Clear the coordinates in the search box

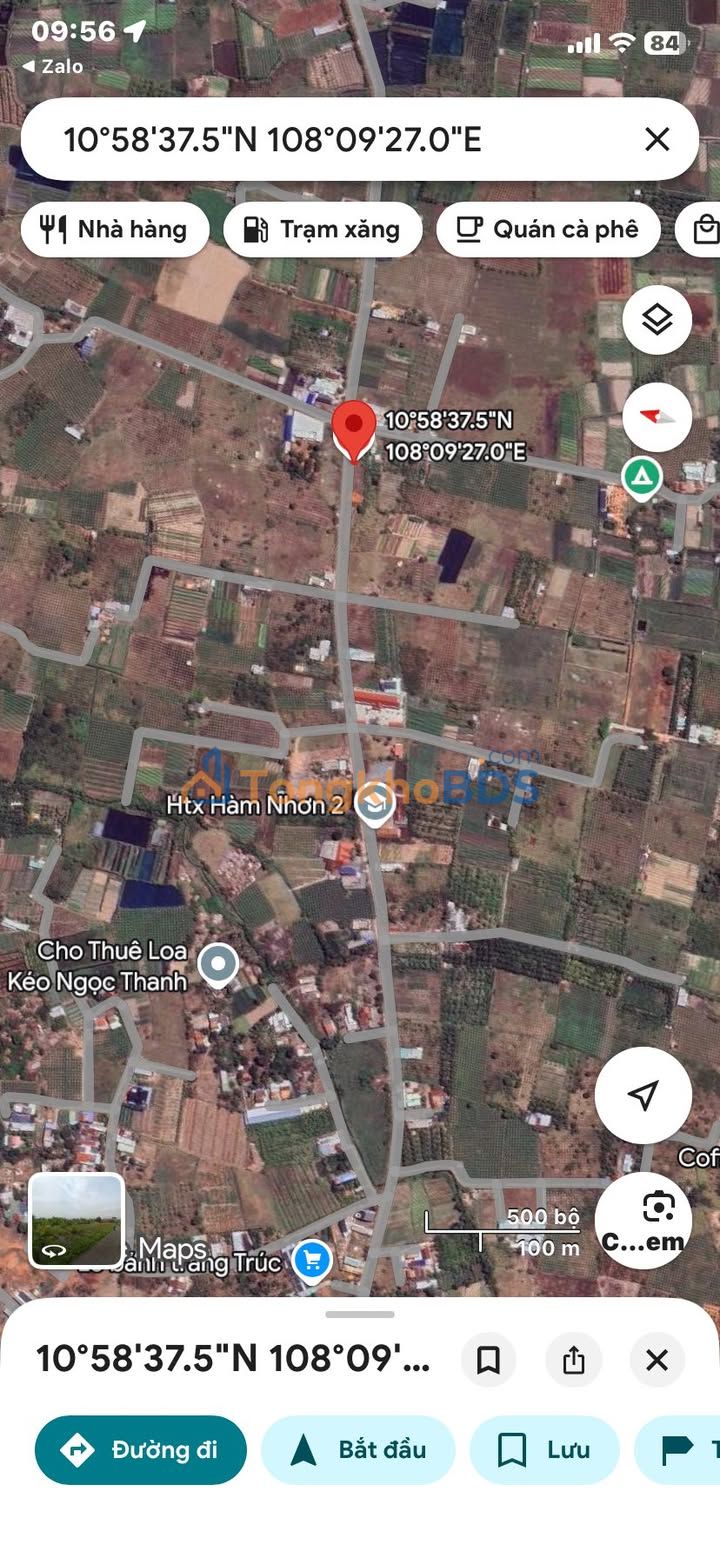point(657,139)
